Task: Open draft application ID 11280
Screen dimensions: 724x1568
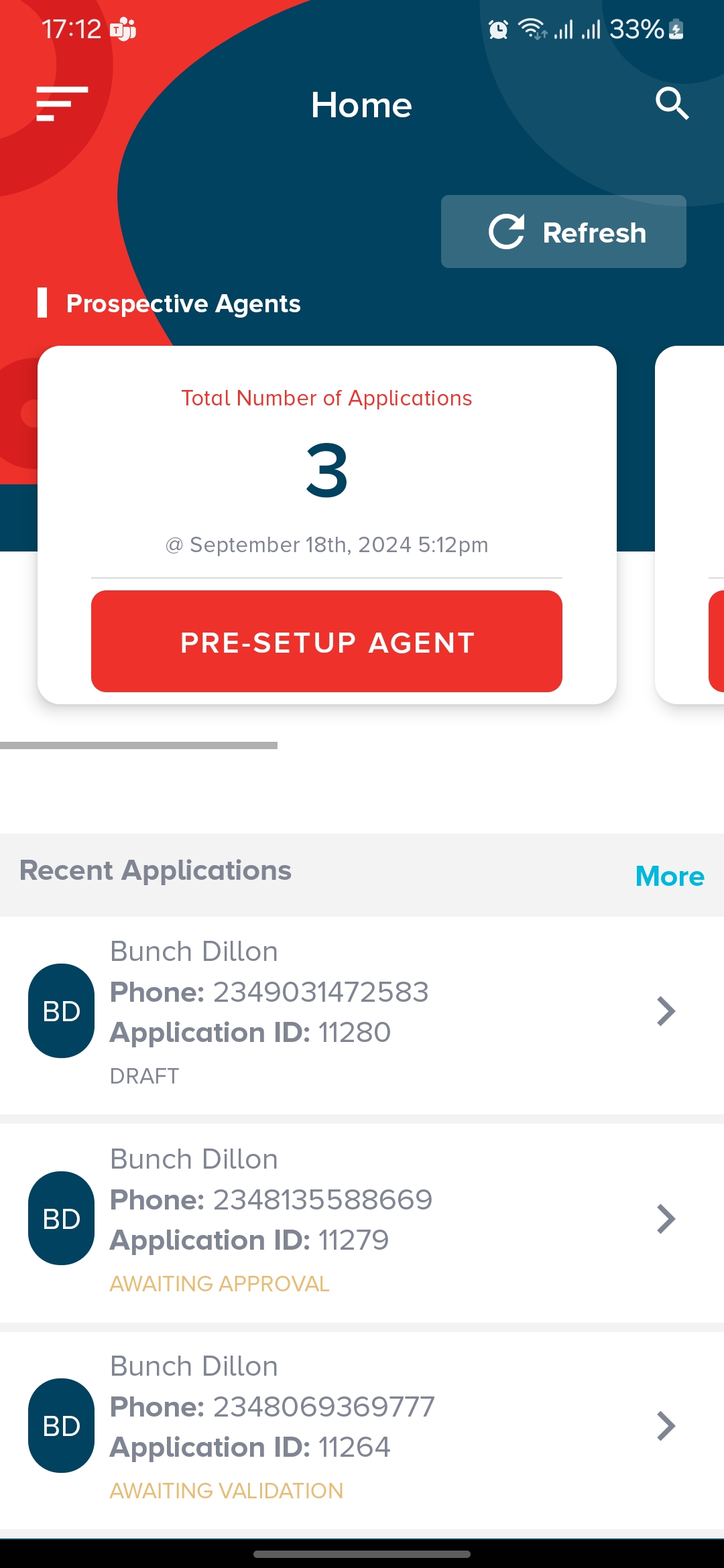Action: [x=362, y=1012]
